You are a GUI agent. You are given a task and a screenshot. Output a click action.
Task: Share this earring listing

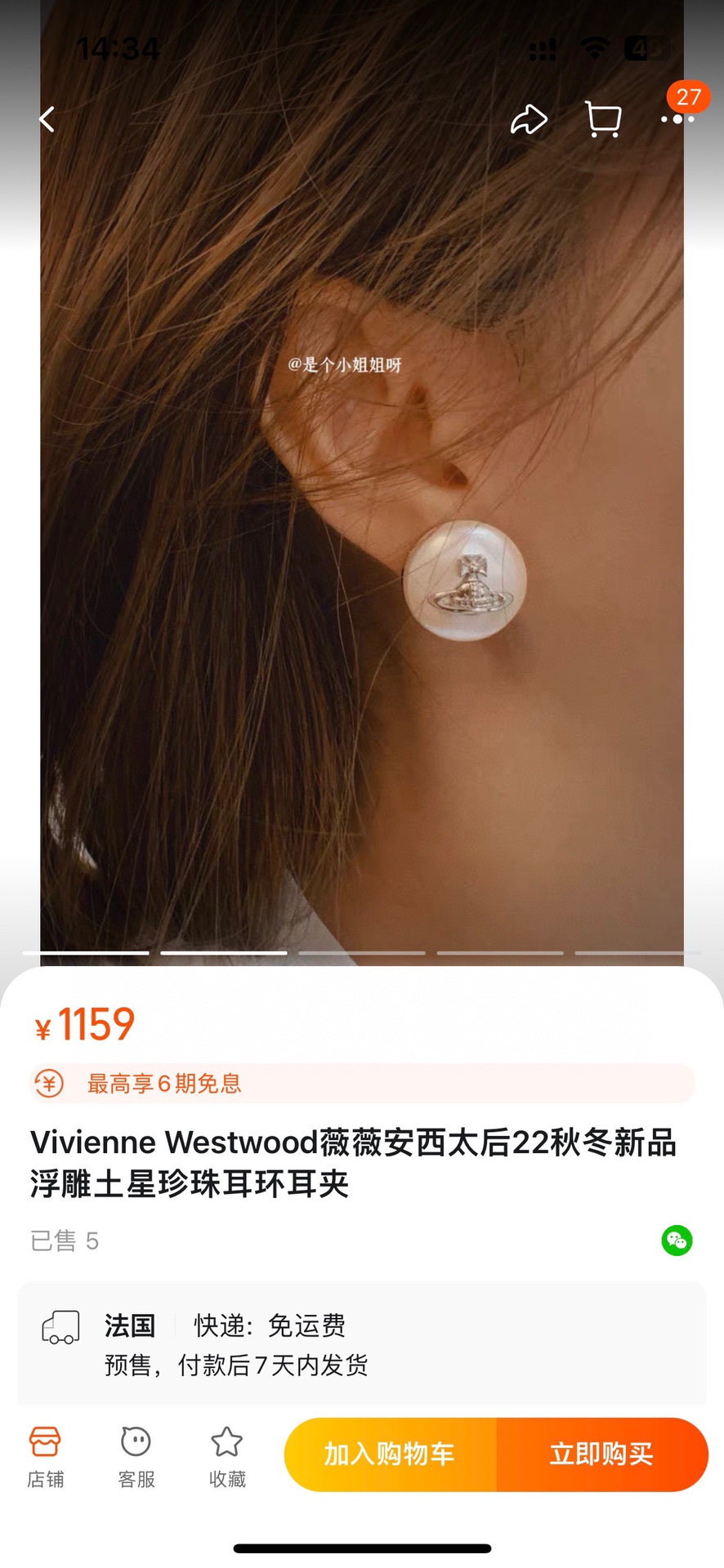(529, 119)
